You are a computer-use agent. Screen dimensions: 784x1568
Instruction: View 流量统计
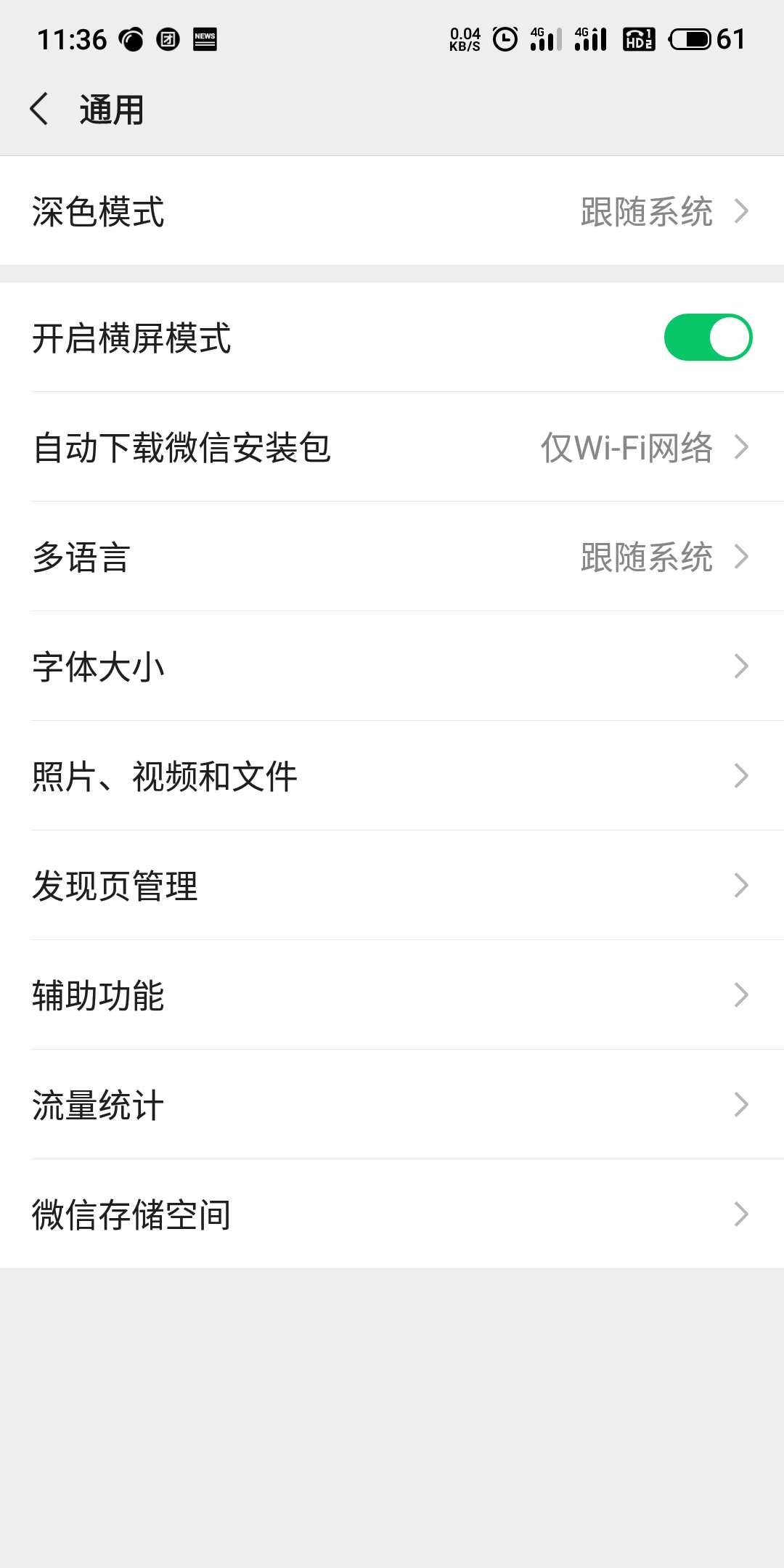(x=392, y=1105)
